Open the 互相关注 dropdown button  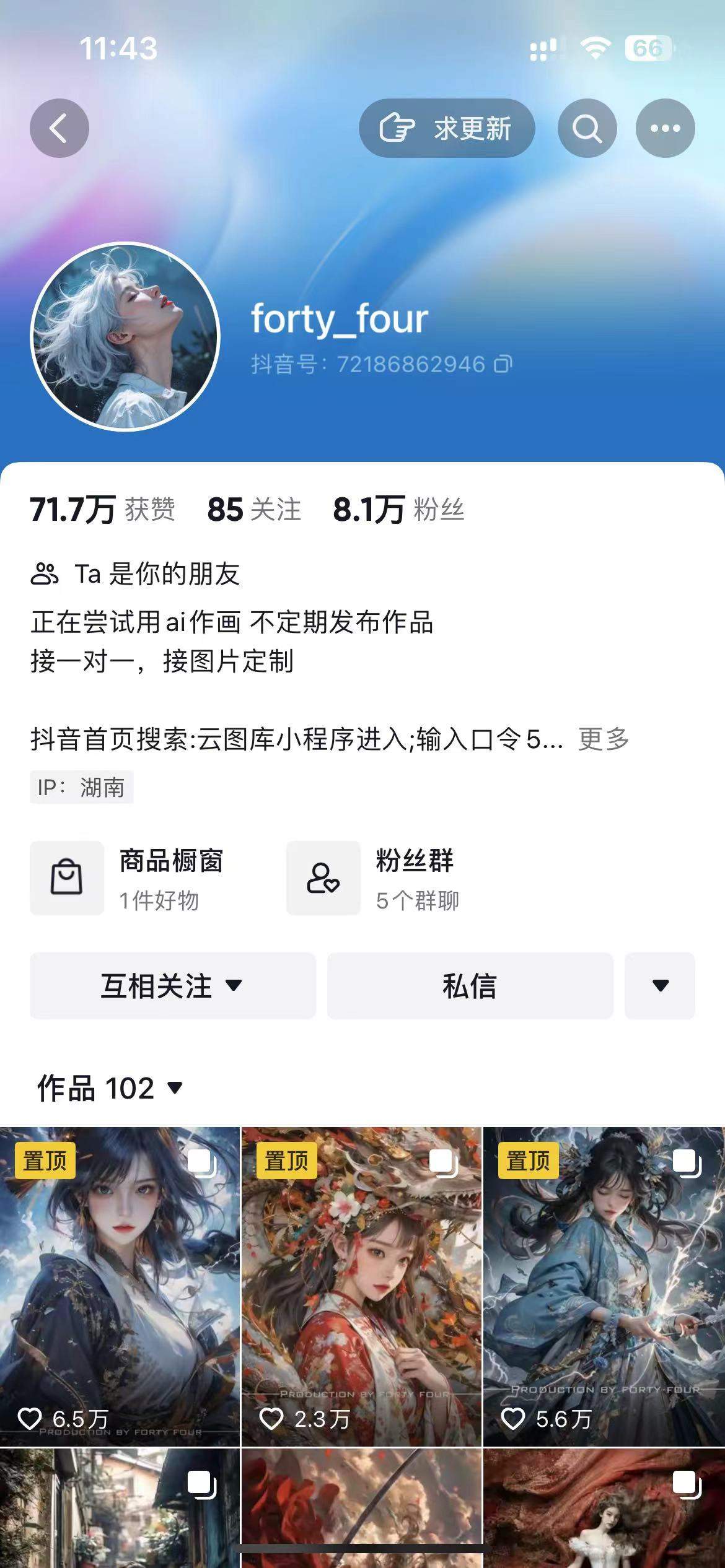click(173, 986)
